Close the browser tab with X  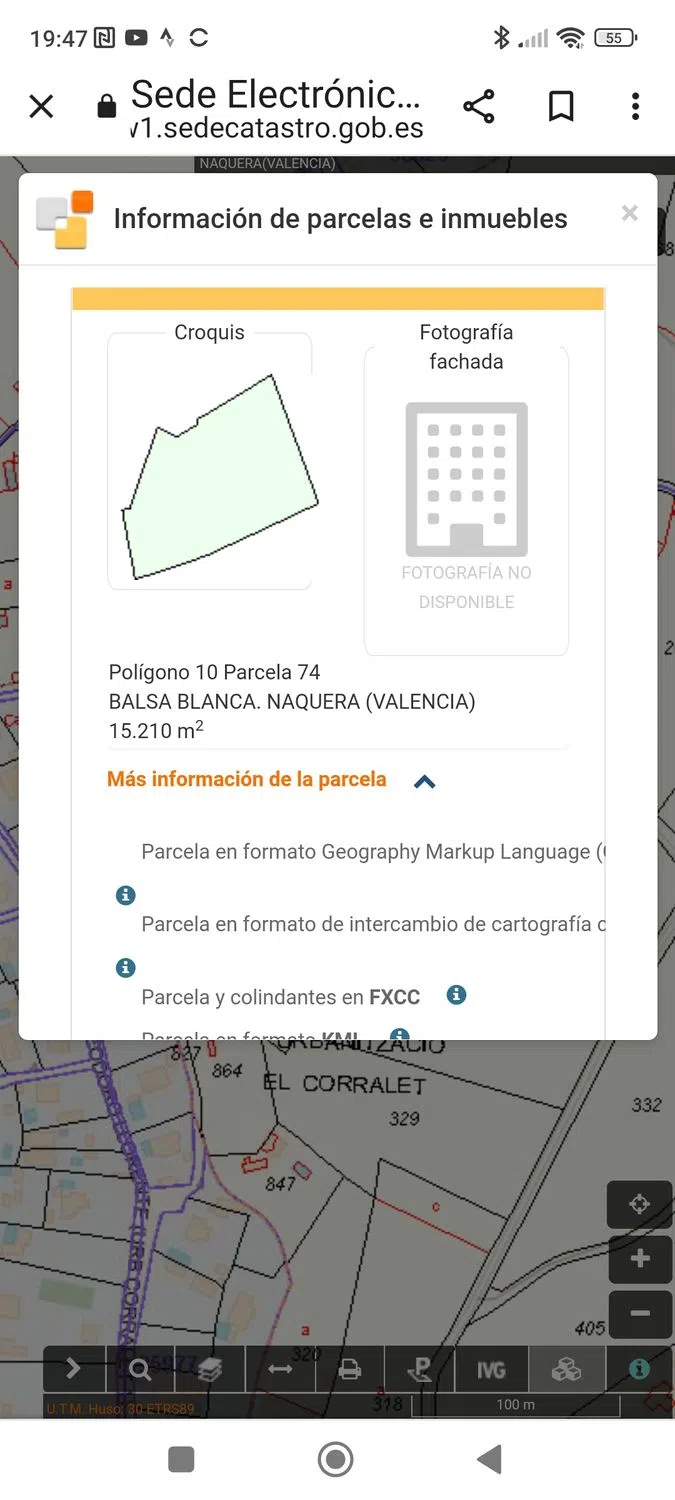pos(41,106)
